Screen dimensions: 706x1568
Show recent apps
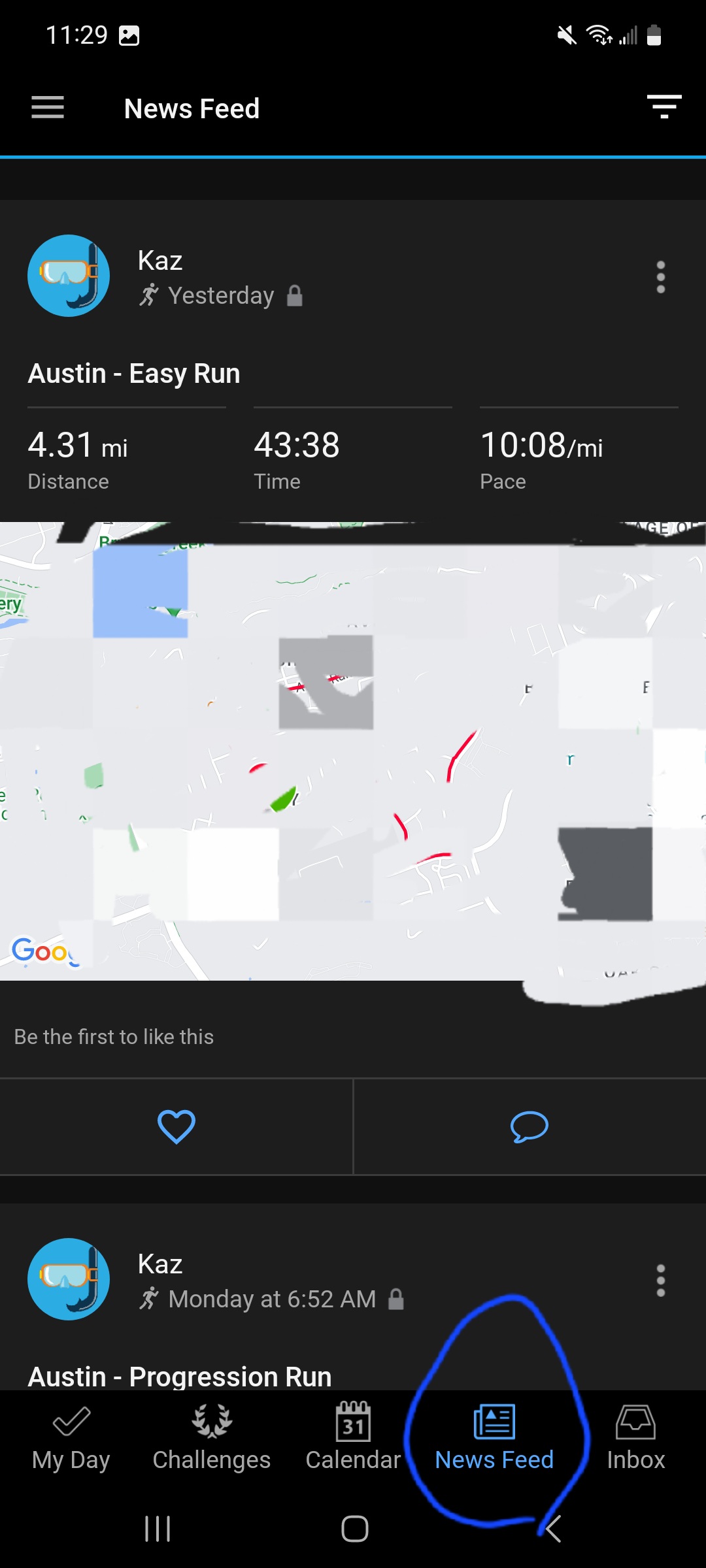[158, 1529]
